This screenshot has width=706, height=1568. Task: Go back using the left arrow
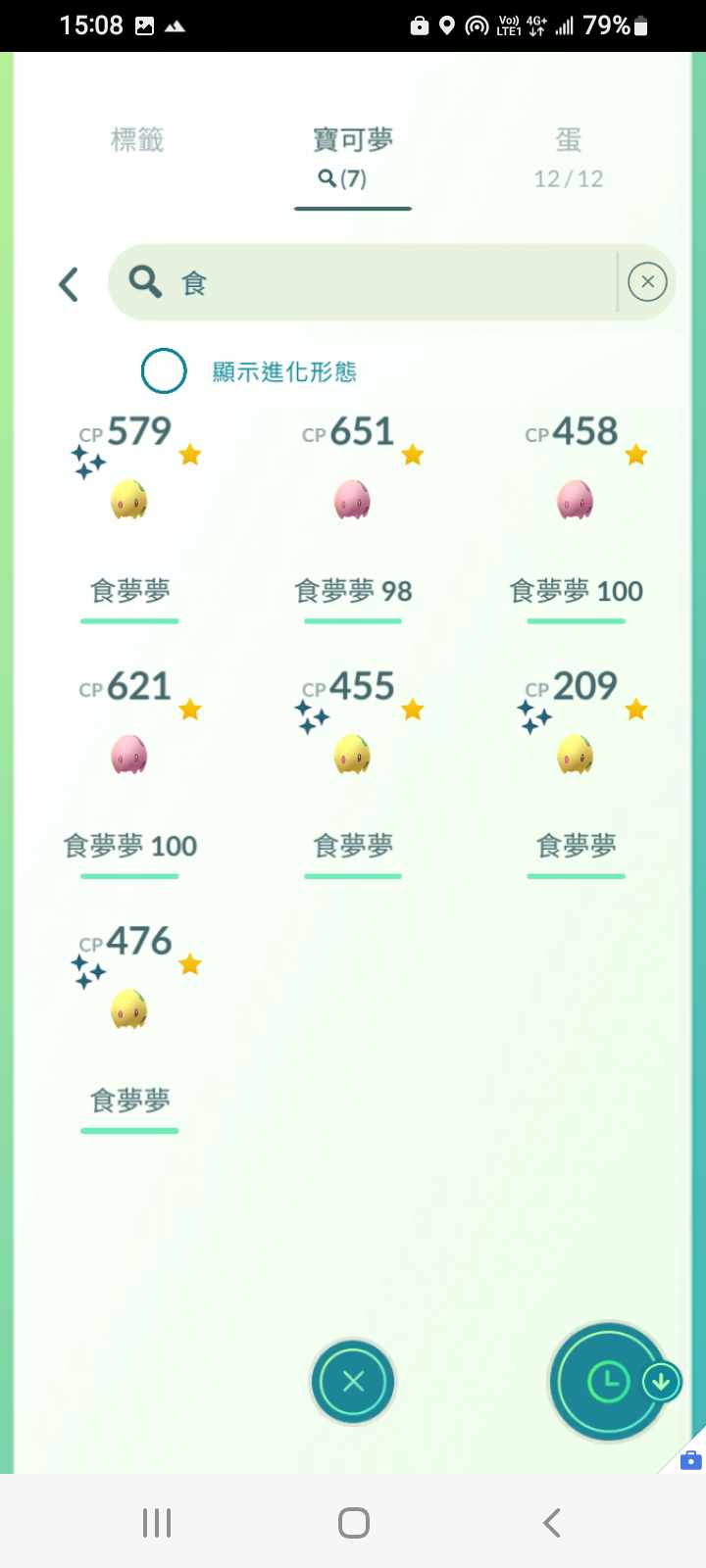(69, 284)
